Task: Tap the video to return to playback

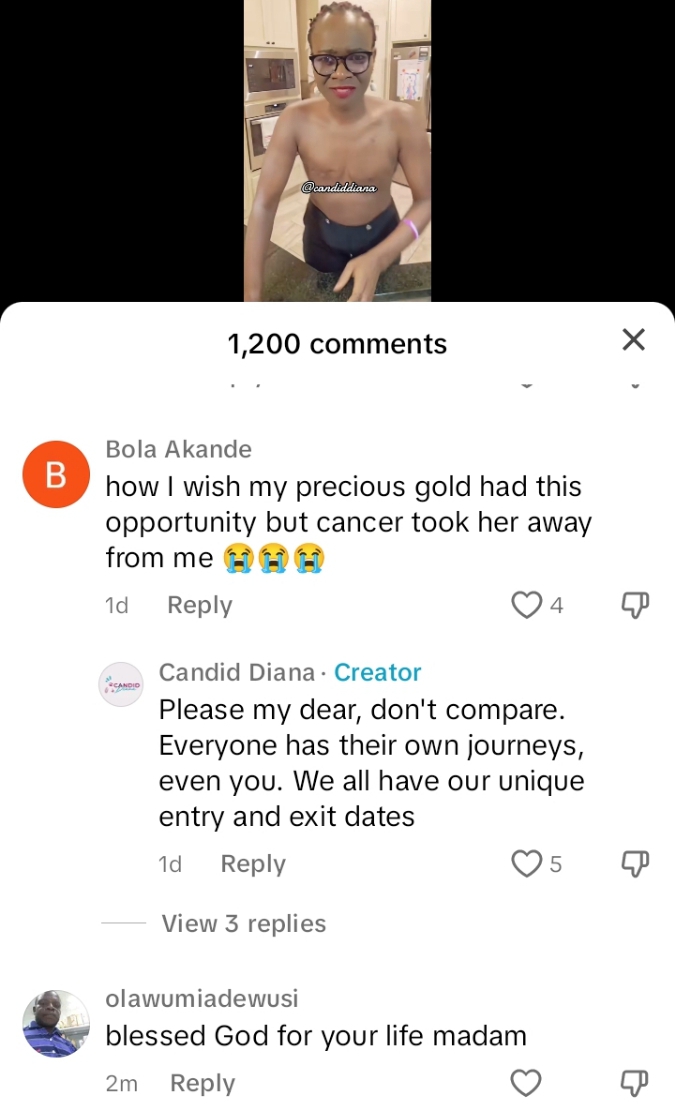Action: (338, 150)
